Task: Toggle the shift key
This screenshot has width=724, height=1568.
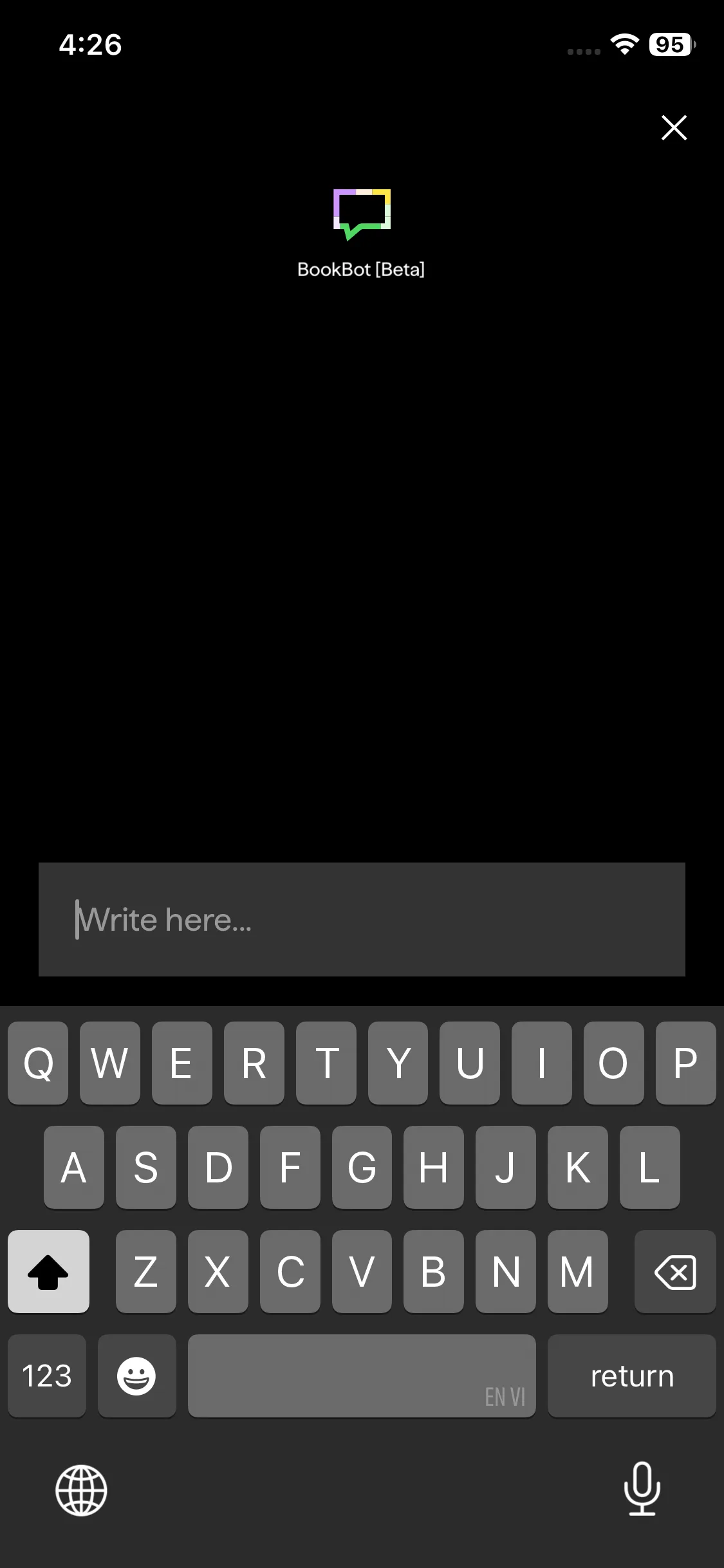Action: [48, 1271]
